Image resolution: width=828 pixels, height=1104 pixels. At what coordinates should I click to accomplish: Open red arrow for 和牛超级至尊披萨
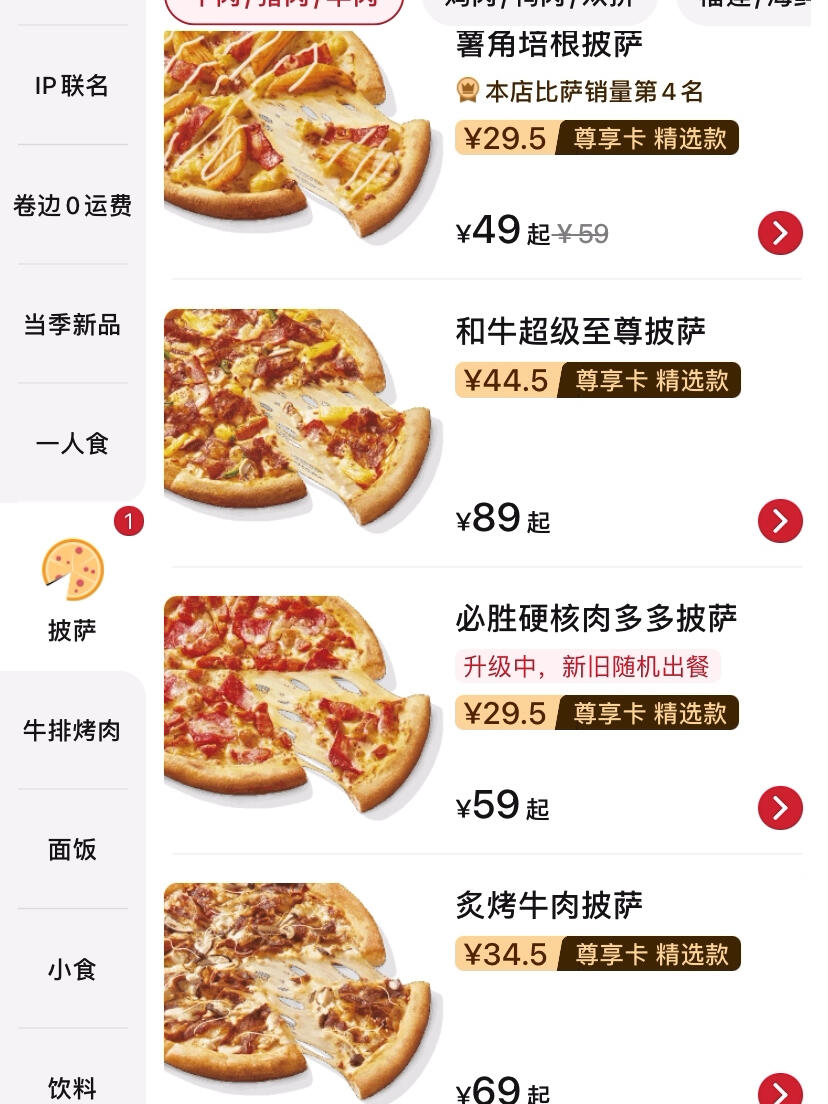[x=780, y=521]
